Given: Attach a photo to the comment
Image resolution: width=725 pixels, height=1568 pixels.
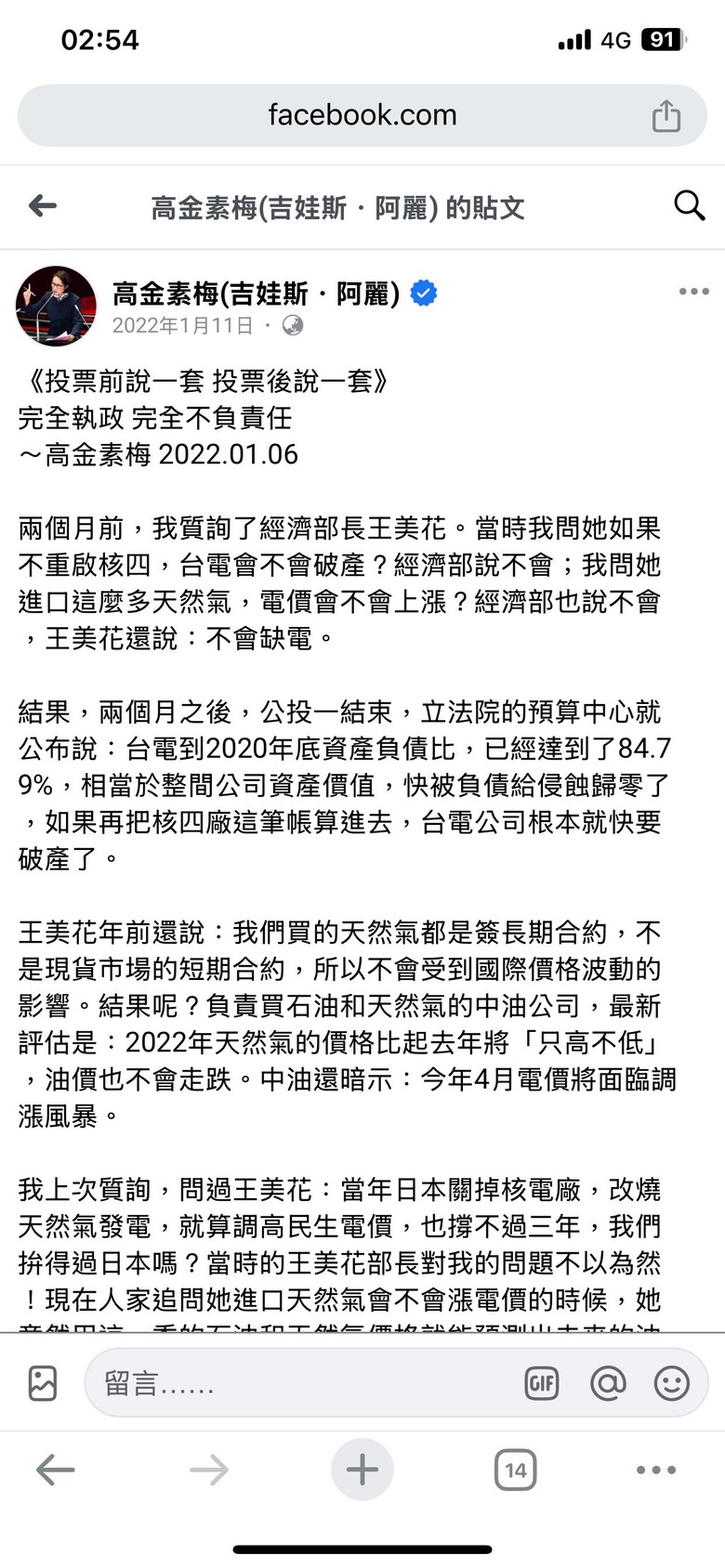Looking at the screenshot, I should coord(43,1383).
